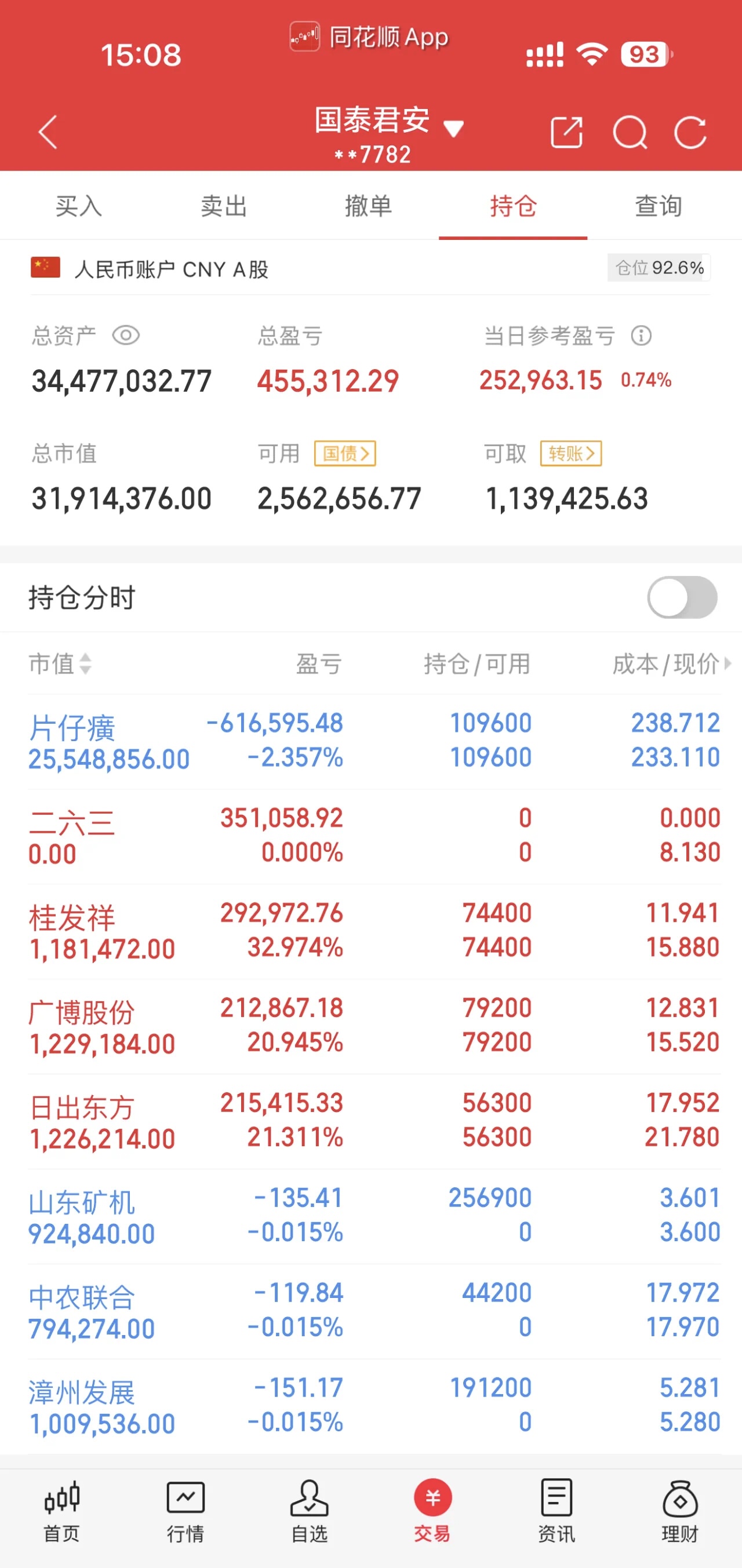Refresh holdings with the reload icon
The image size is (742, 1568).
click(x=690, y=132)
